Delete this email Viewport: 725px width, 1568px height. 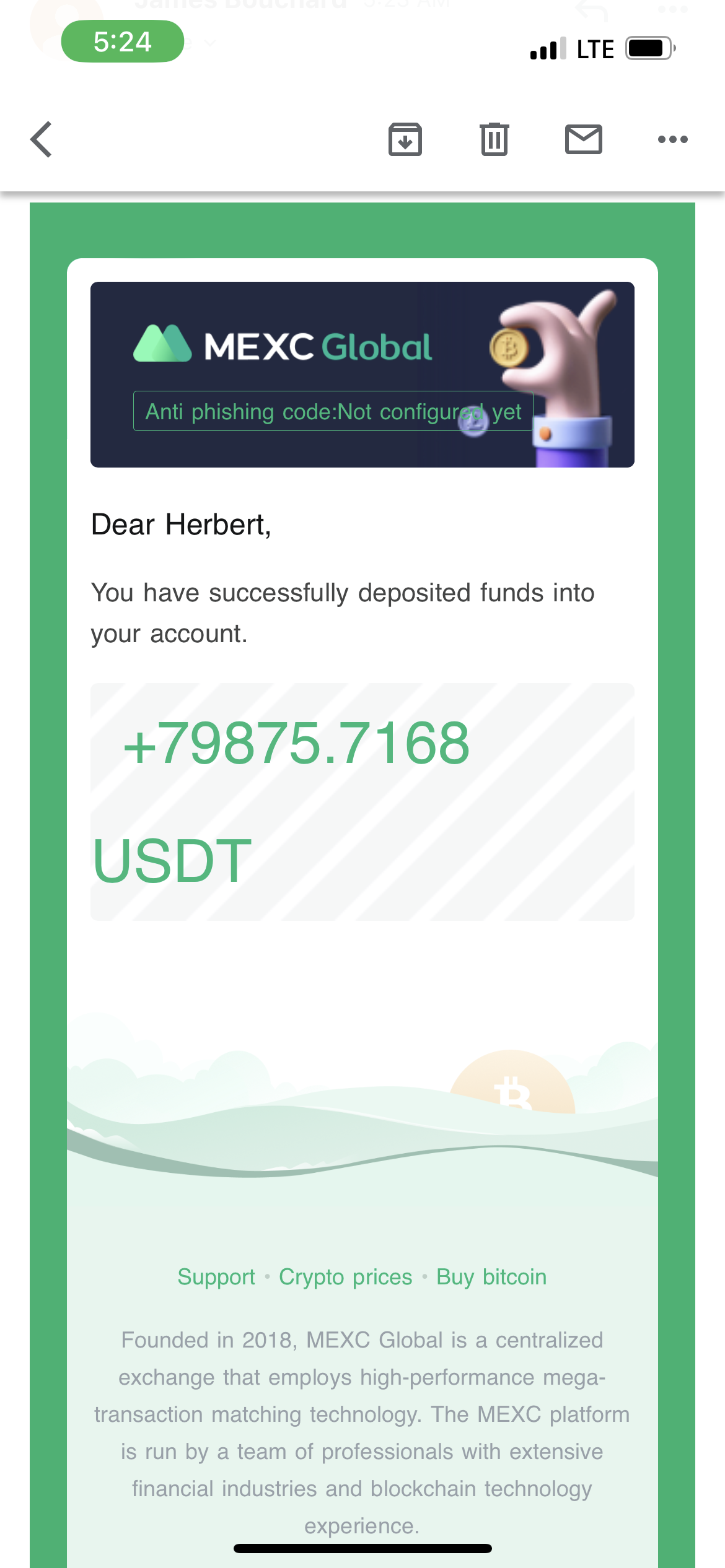(x=494, y=139)
